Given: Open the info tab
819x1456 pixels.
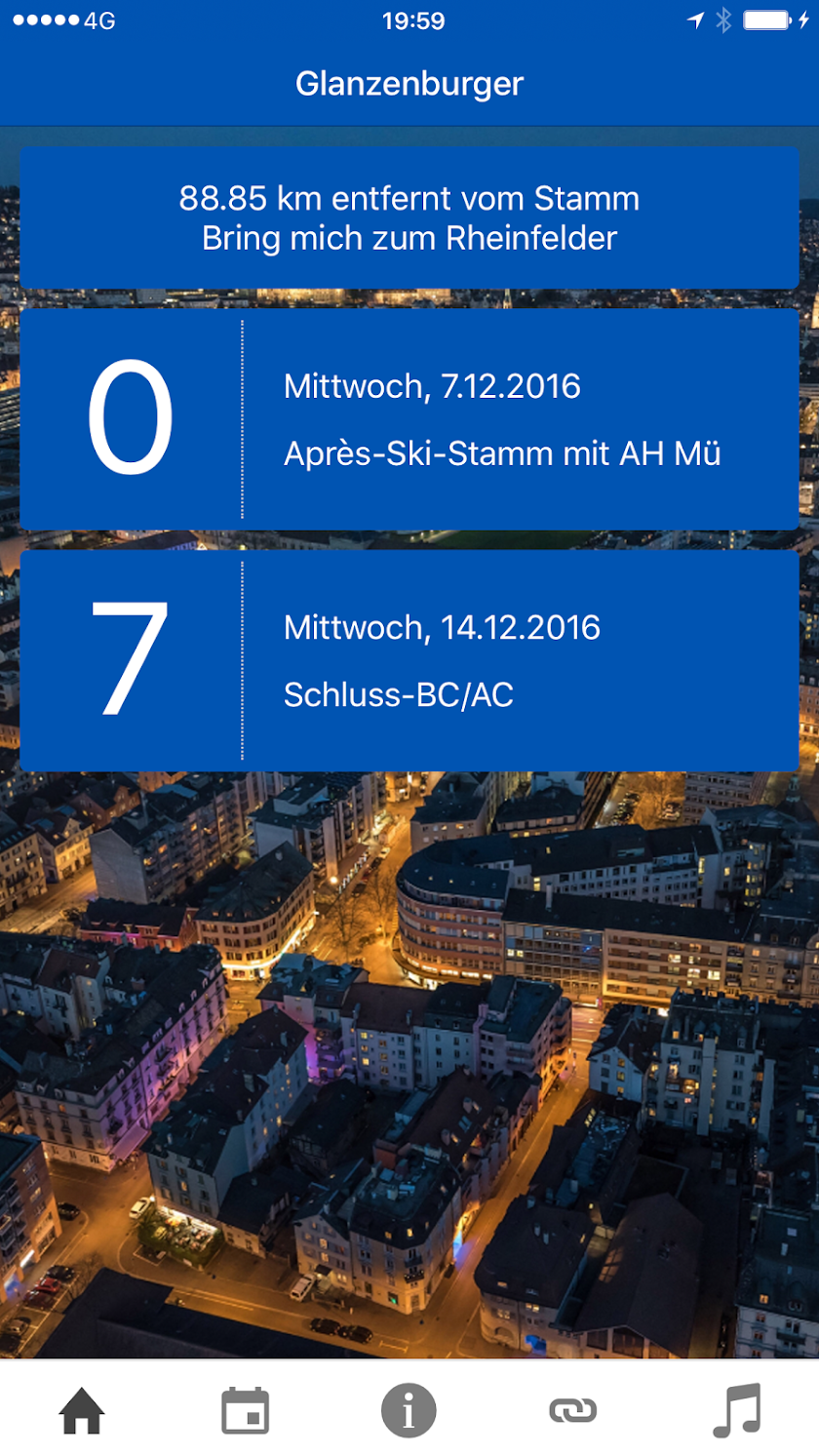Looking at the screenshot, I should click(409, 1410).
